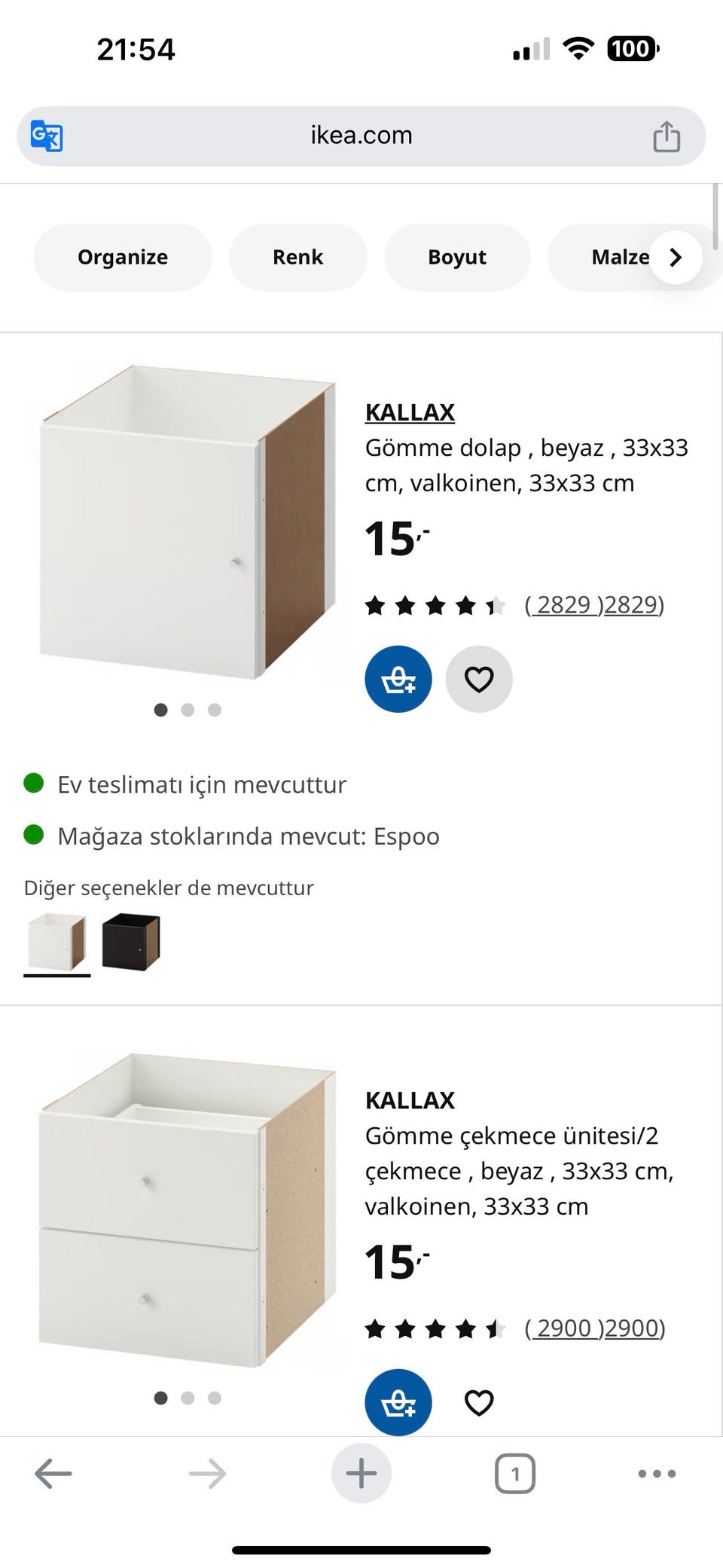The image size is (723, 1568).
Task: Add the KALLAX Gömme dolap to the basket
Action: (398, 678)
